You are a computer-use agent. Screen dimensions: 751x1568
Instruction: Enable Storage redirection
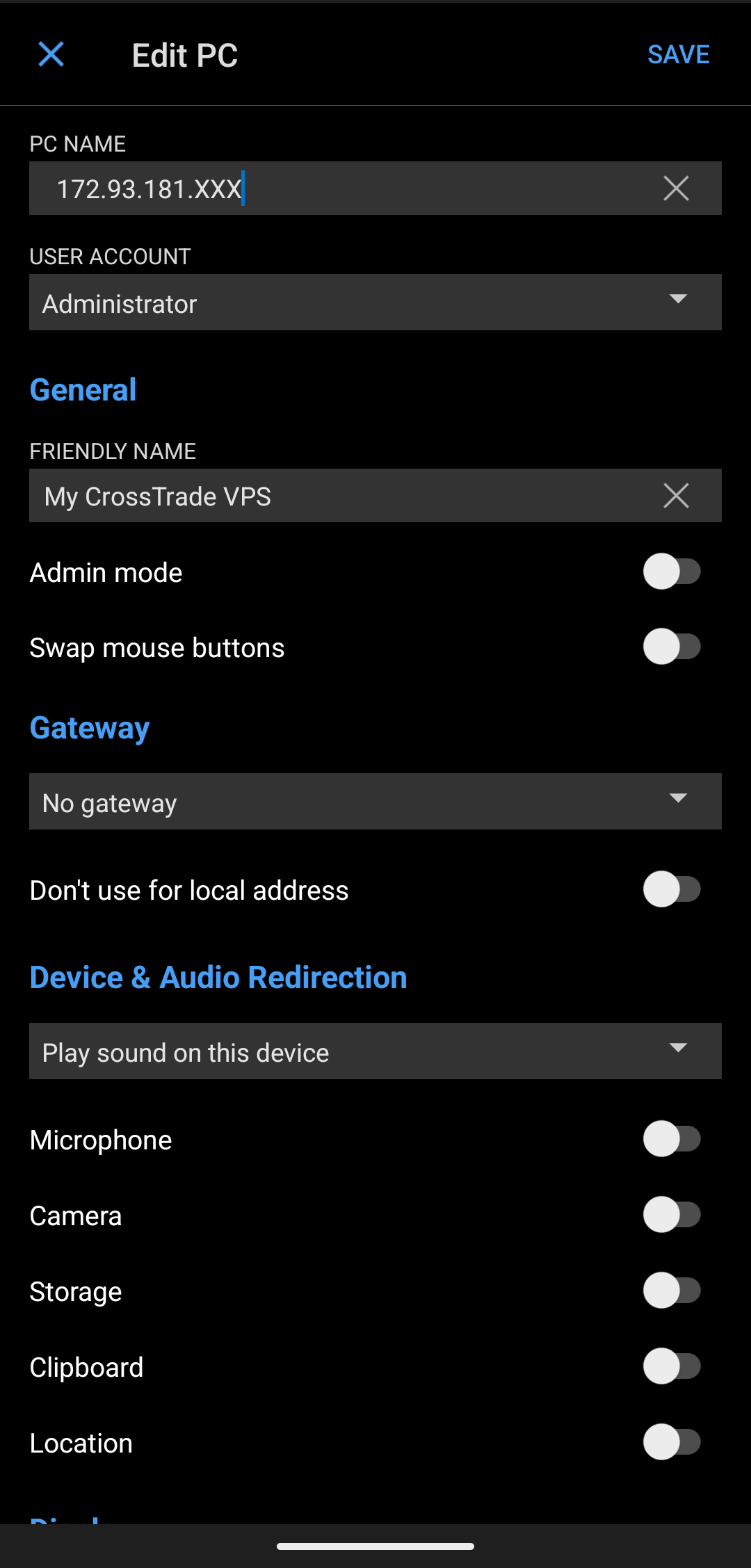click(671, 1291)
